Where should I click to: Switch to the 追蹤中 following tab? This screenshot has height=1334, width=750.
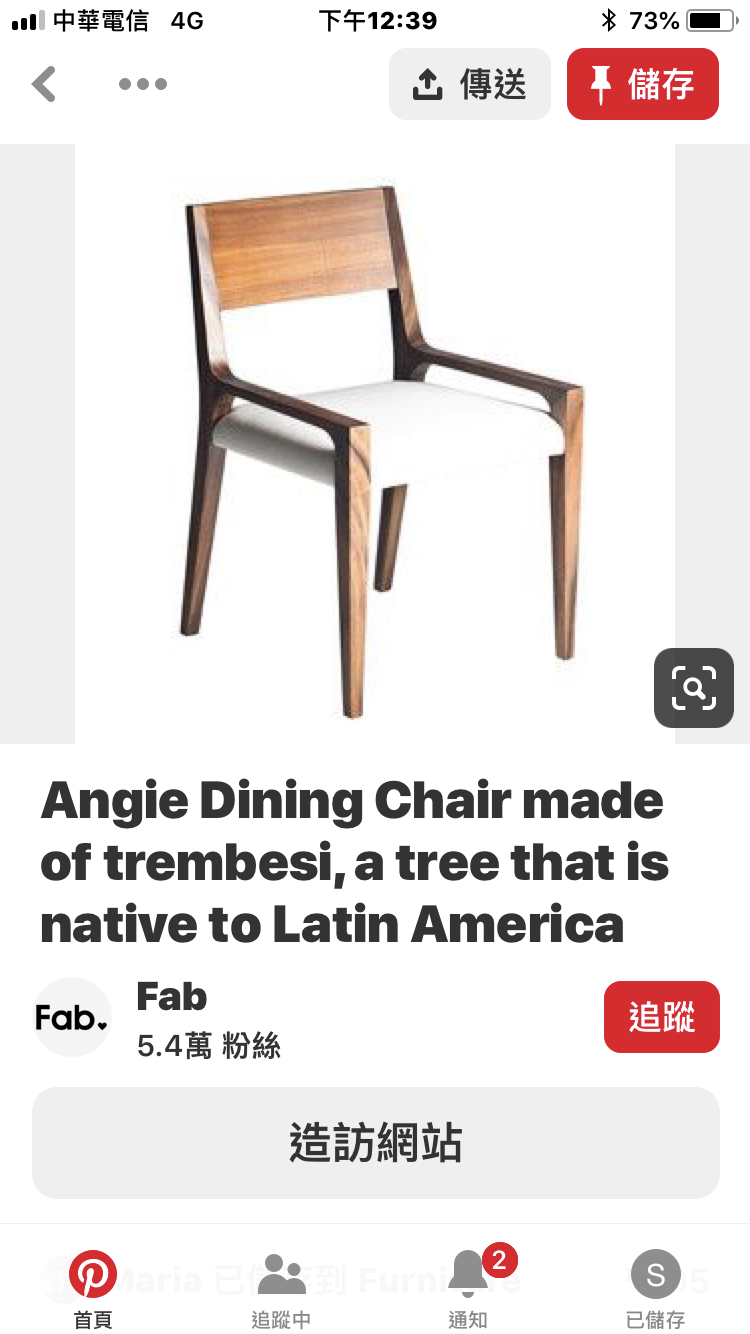pos(281,1290)
